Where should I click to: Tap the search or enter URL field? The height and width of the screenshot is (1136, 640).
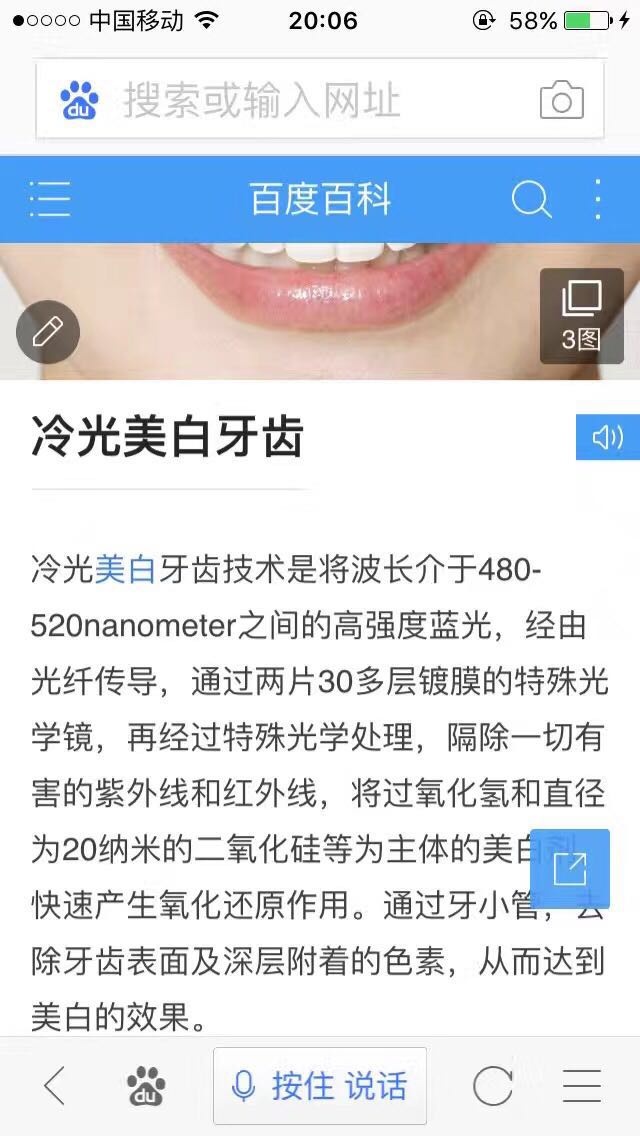tap(320, 99)
